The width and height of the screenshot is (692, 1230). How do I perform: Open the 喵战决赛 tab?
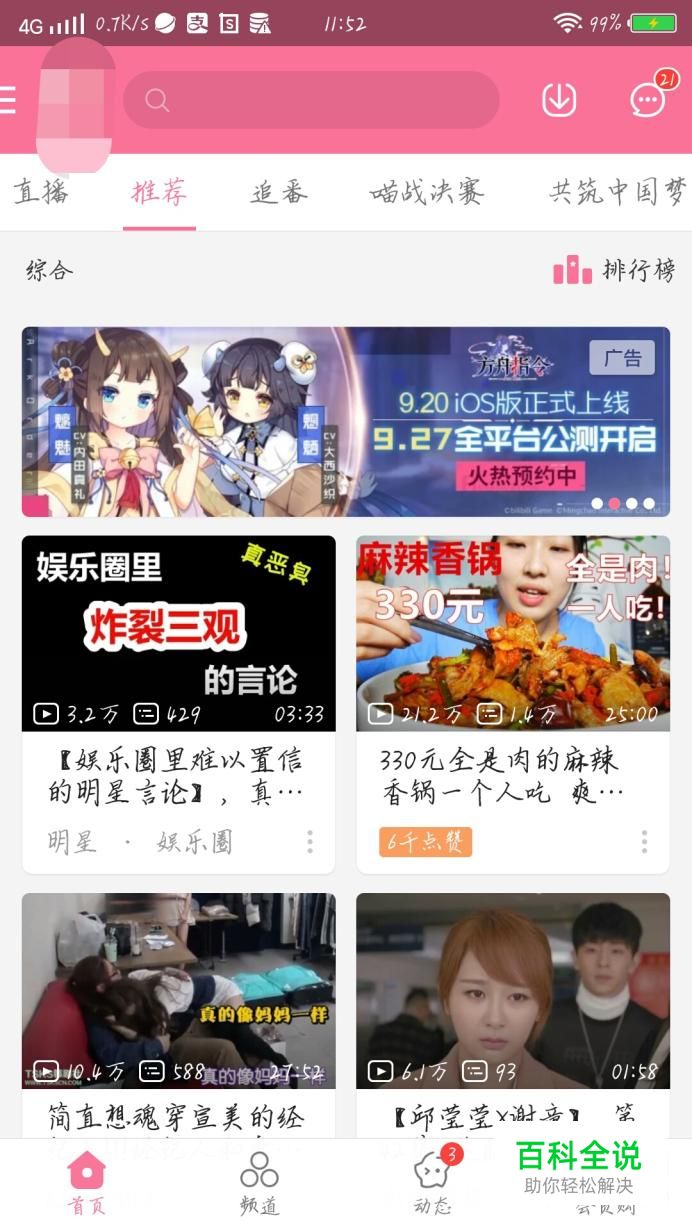[427, 192]
